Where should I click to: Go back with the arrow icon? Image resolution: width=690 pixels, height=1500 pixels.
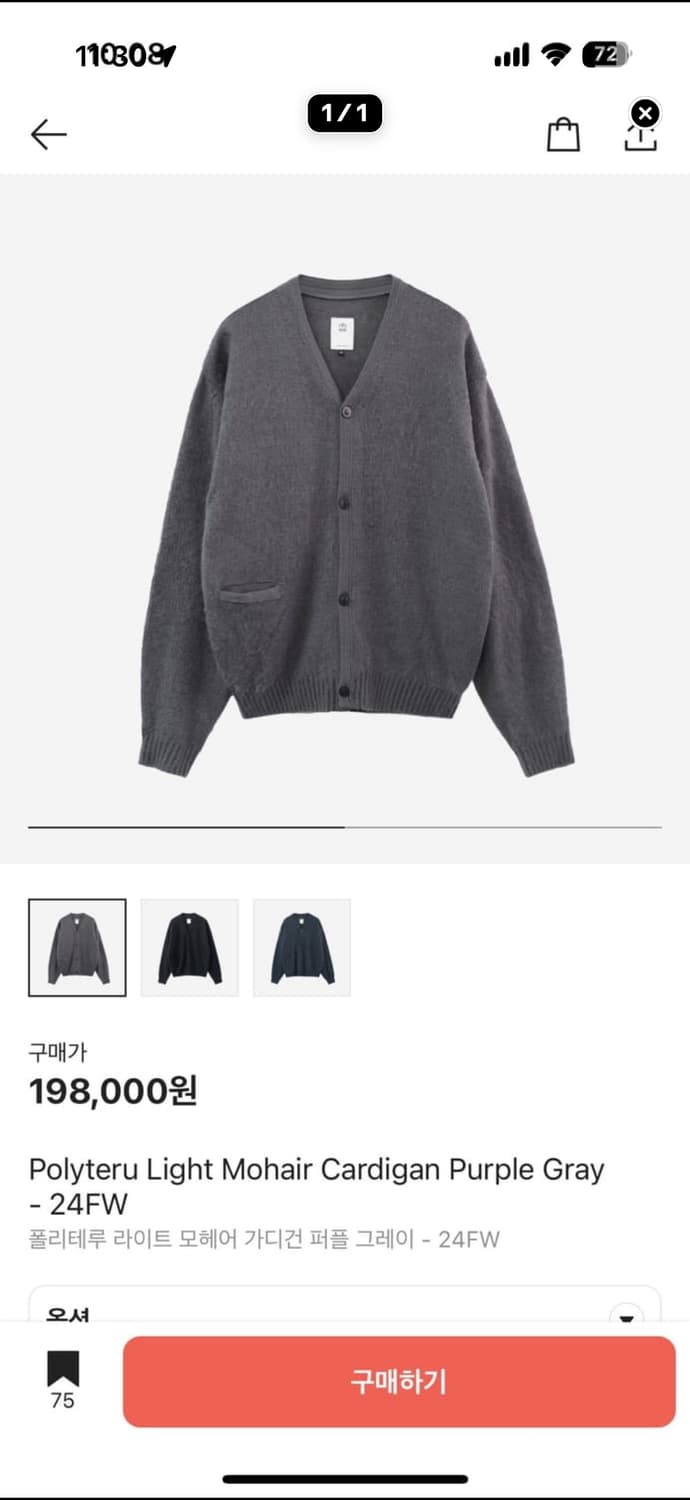[48, 134]
